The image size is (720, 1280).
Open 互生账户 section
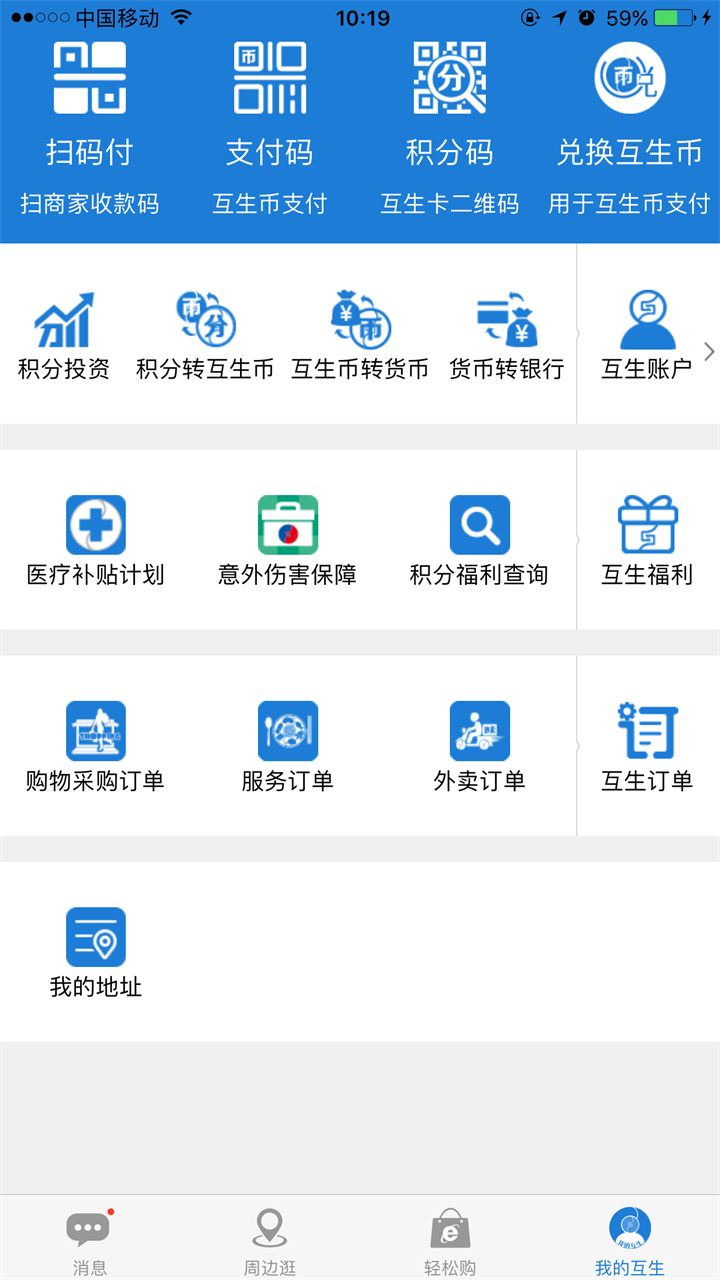click(647, 335)
